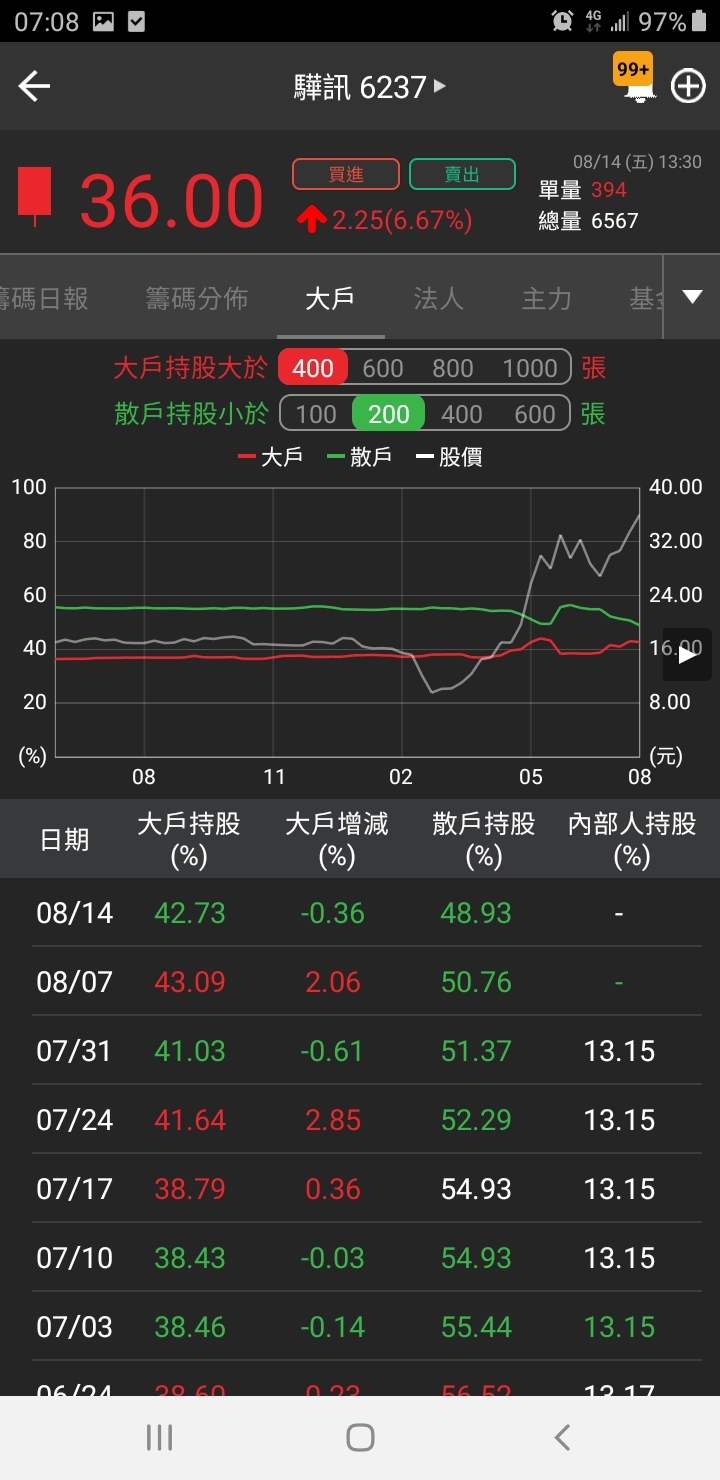Select 600 for 散戶持股小於
This screenshot has height=1480, width=720.
[x=534, y=414]
